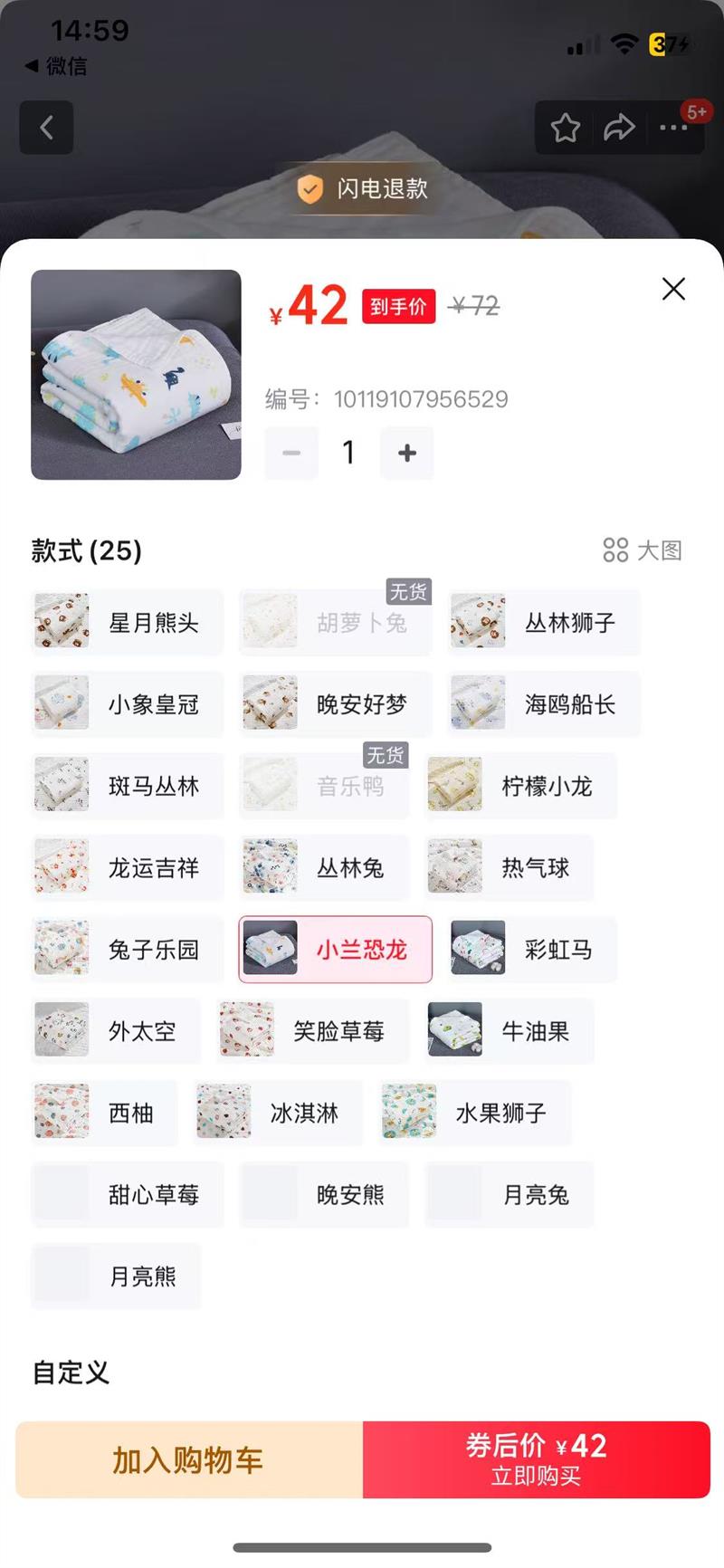
Task: Select the 星月熊头 style
Action: [127, 623]
